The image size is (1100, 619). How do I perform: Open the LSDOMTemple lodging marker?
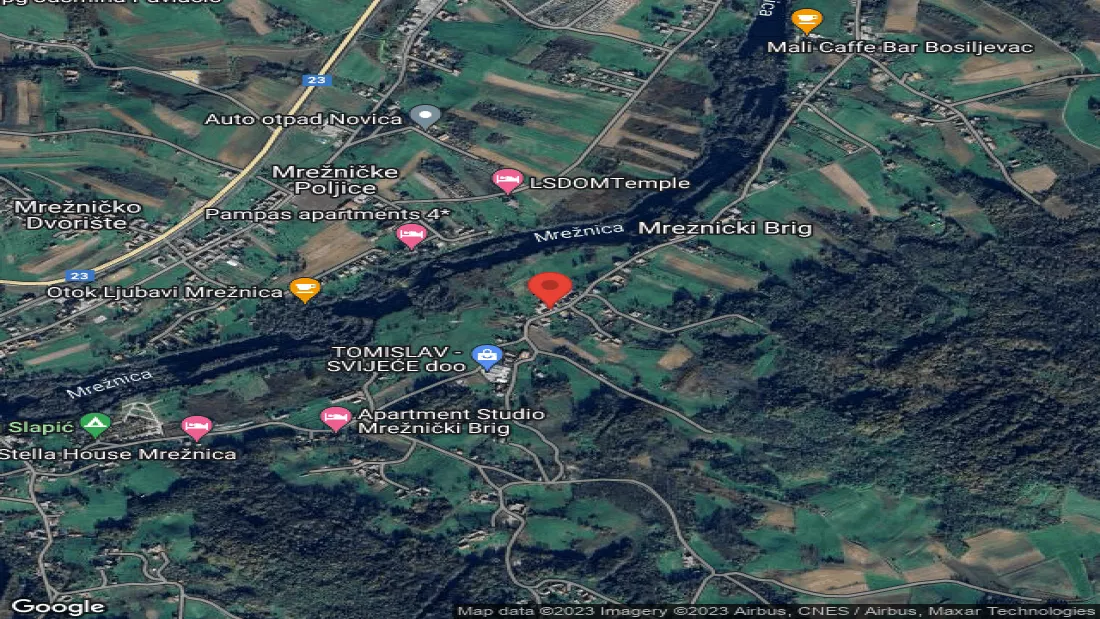[508, 181]
